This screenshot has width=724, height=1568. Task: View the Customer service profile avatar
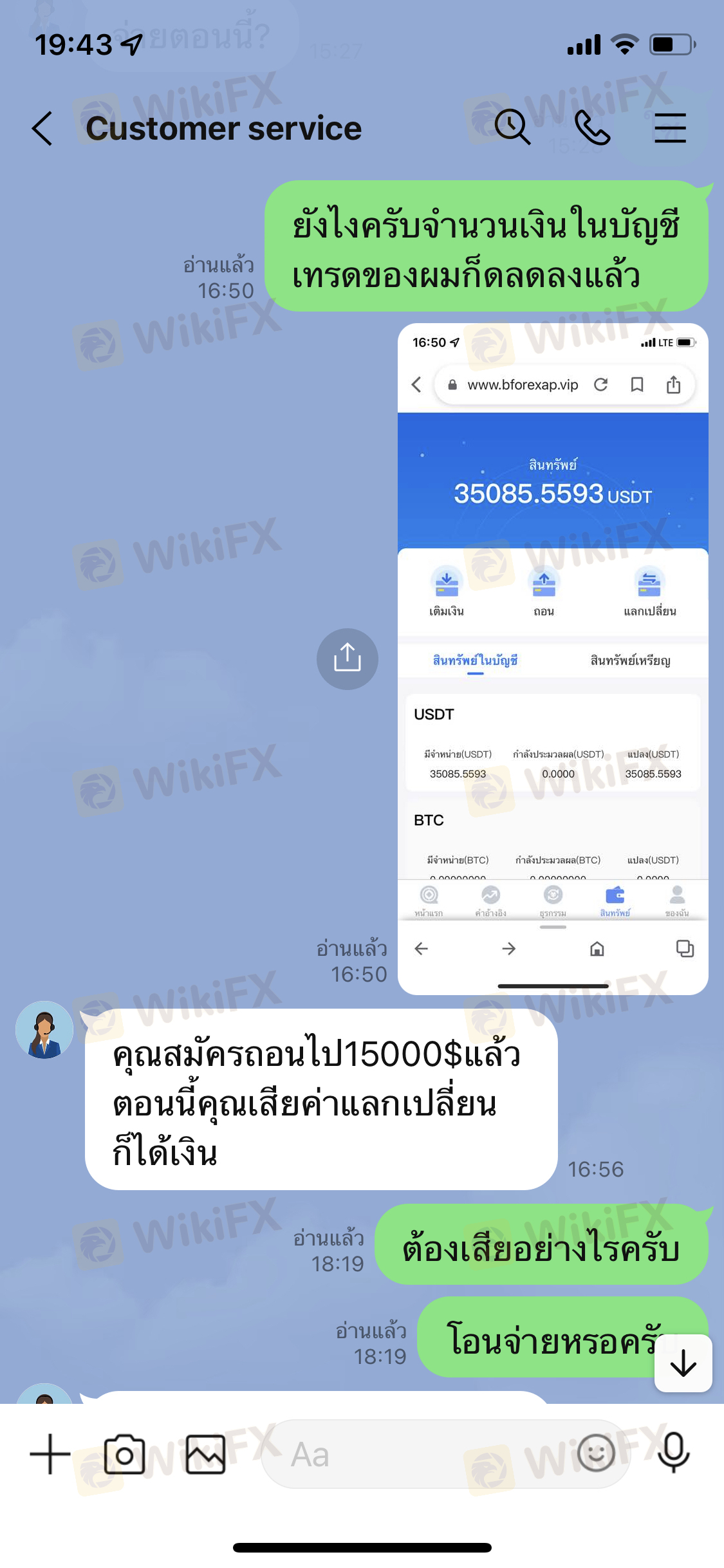tap(44, 1030)
